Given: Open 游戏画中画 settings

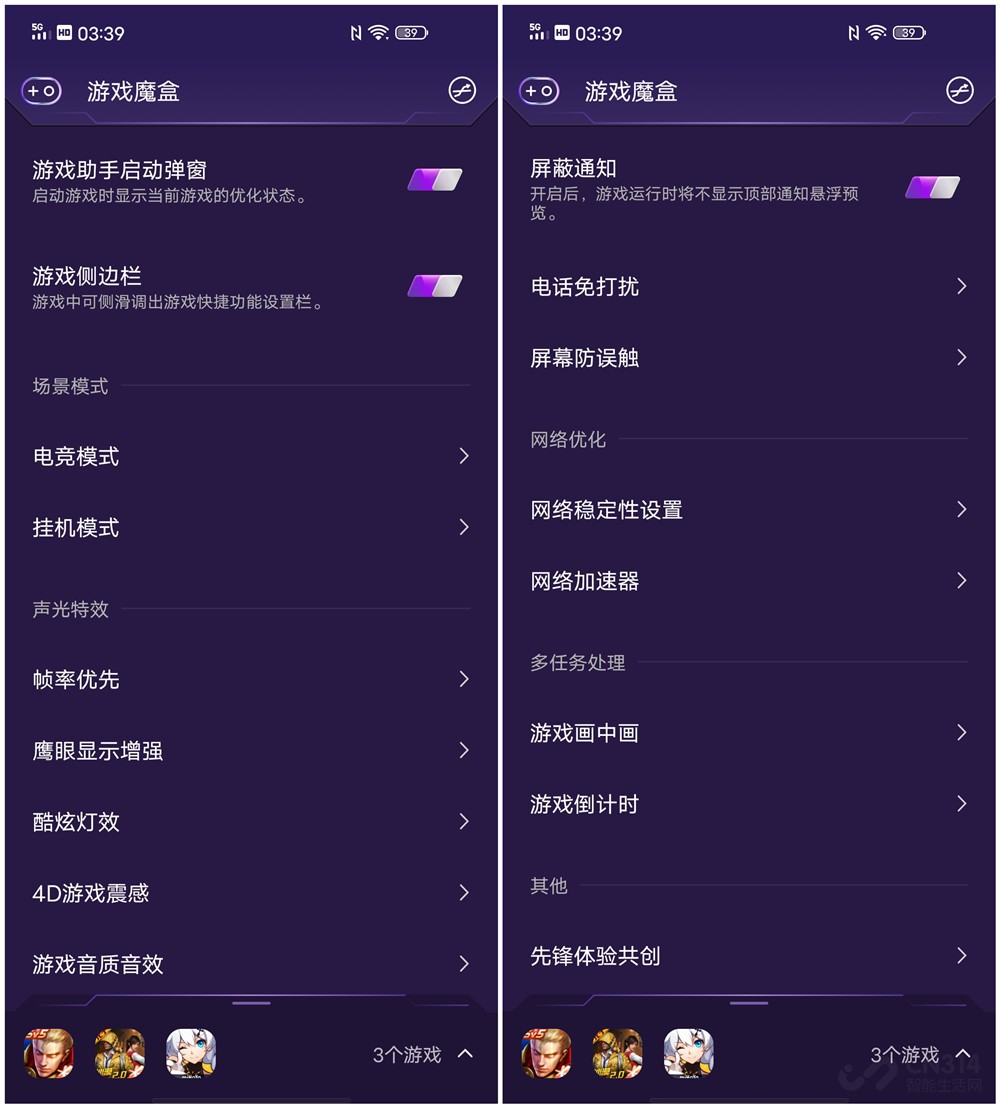Looking at the screenshot, I should [748, 732].
